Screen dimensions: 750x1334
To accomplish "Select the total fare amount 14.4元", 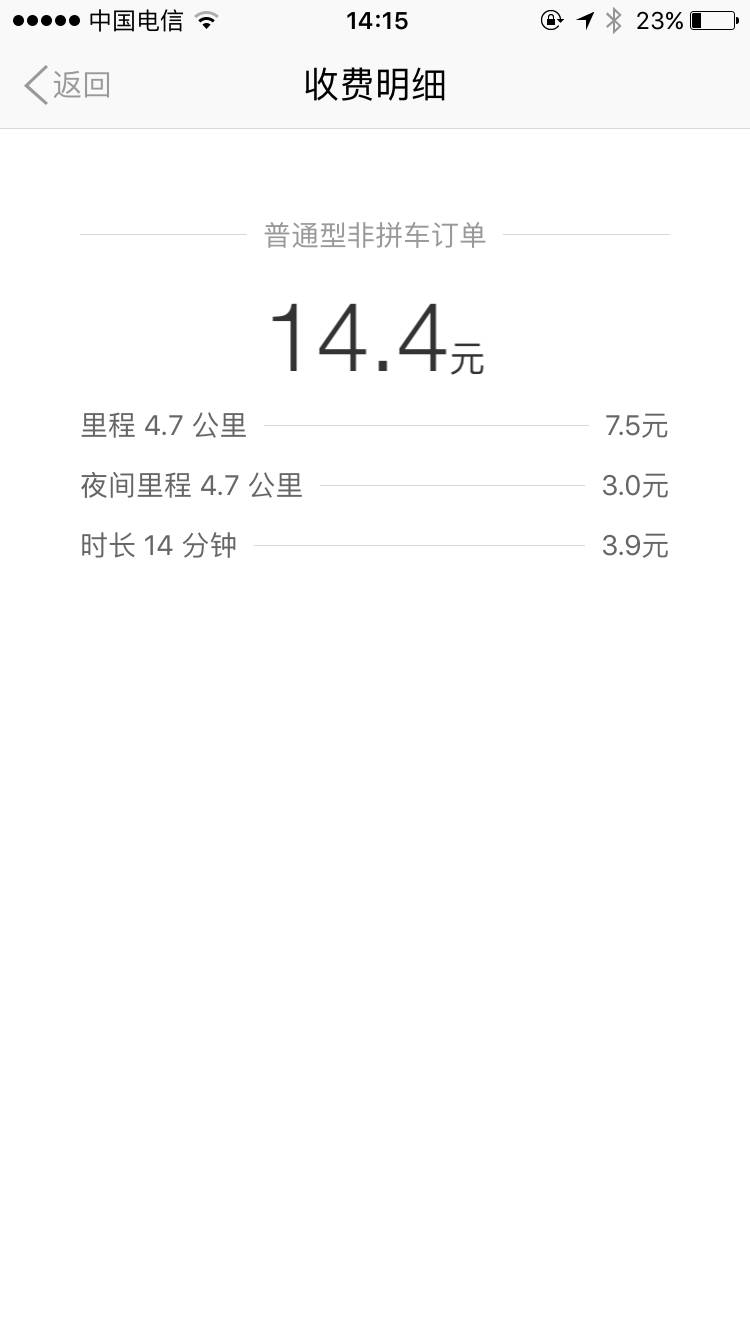I will tap(375, 335).
